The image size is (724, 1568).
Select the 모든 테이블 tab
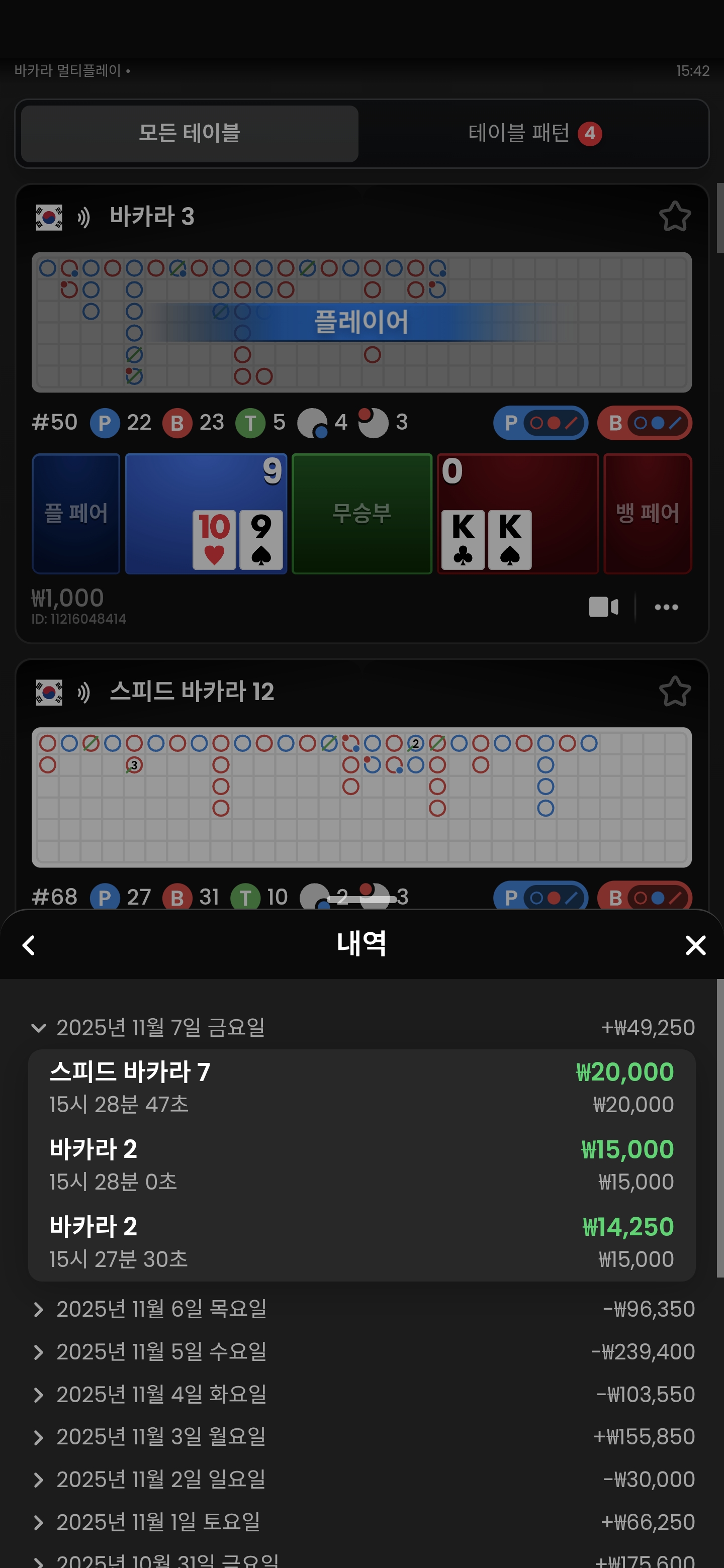pos(189,134)
